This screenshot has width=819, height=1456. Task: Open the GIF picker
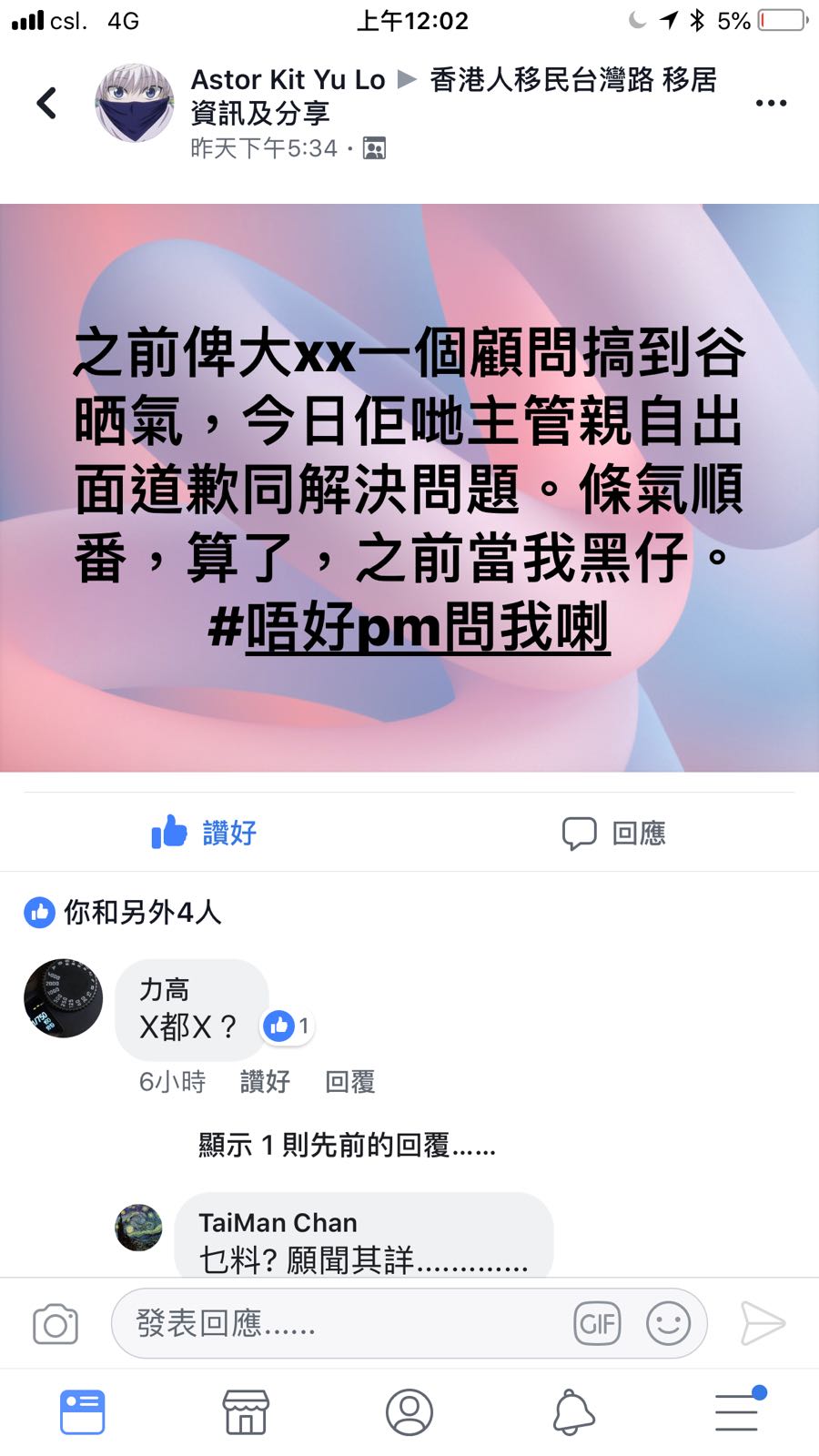pyautogui.click(x=597, y=1323)
